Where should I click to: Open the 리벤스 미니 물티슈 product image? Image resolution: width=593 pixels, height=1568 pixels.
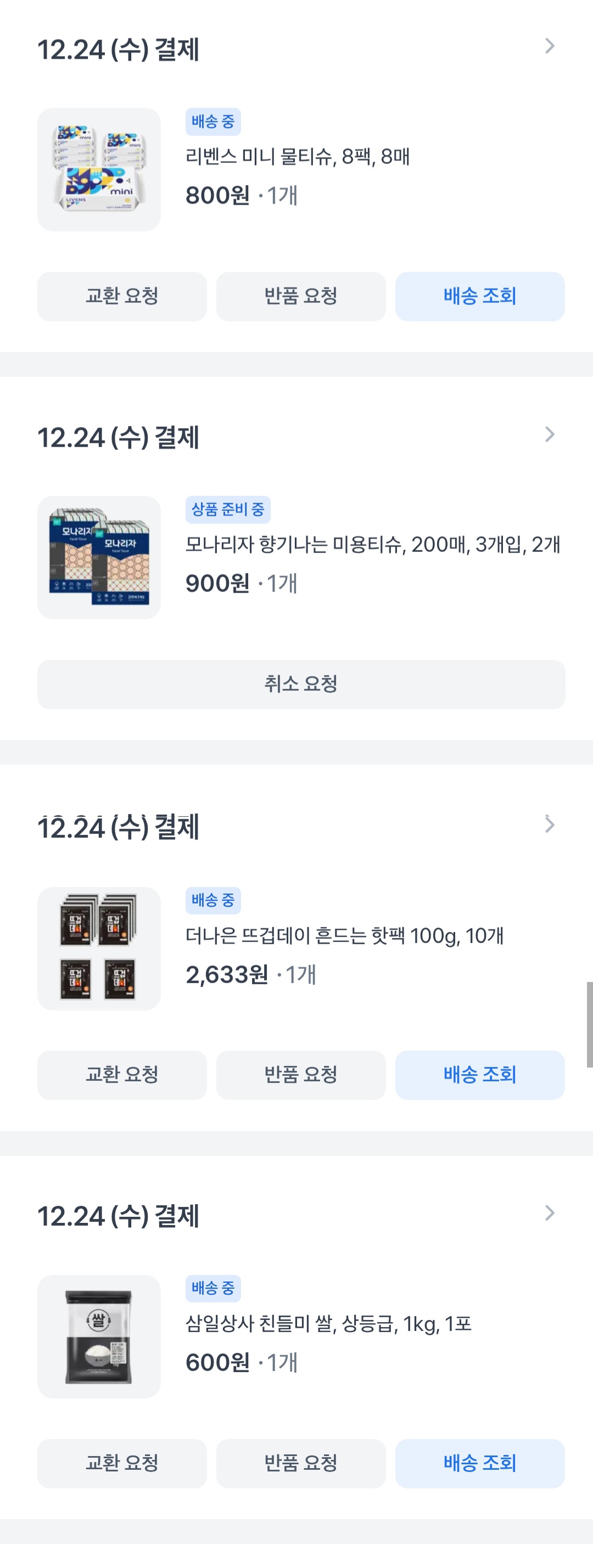pyautogui.click(x=99, y=170)
